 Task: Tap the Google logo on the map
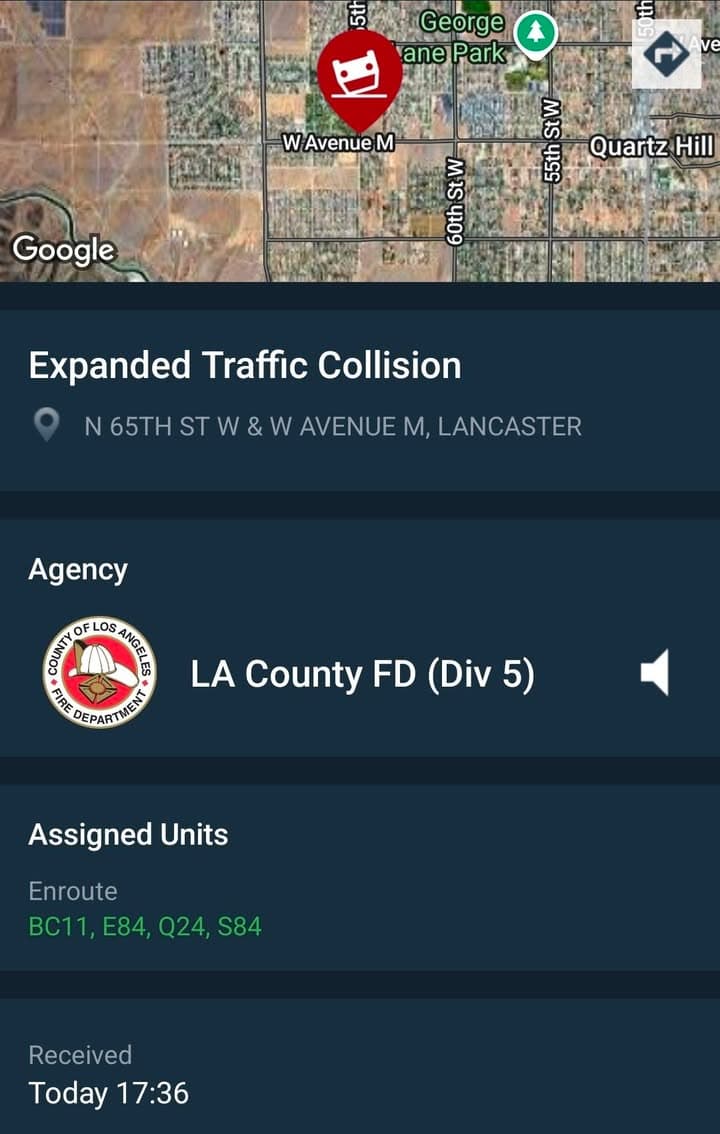[x=62, y=250]
